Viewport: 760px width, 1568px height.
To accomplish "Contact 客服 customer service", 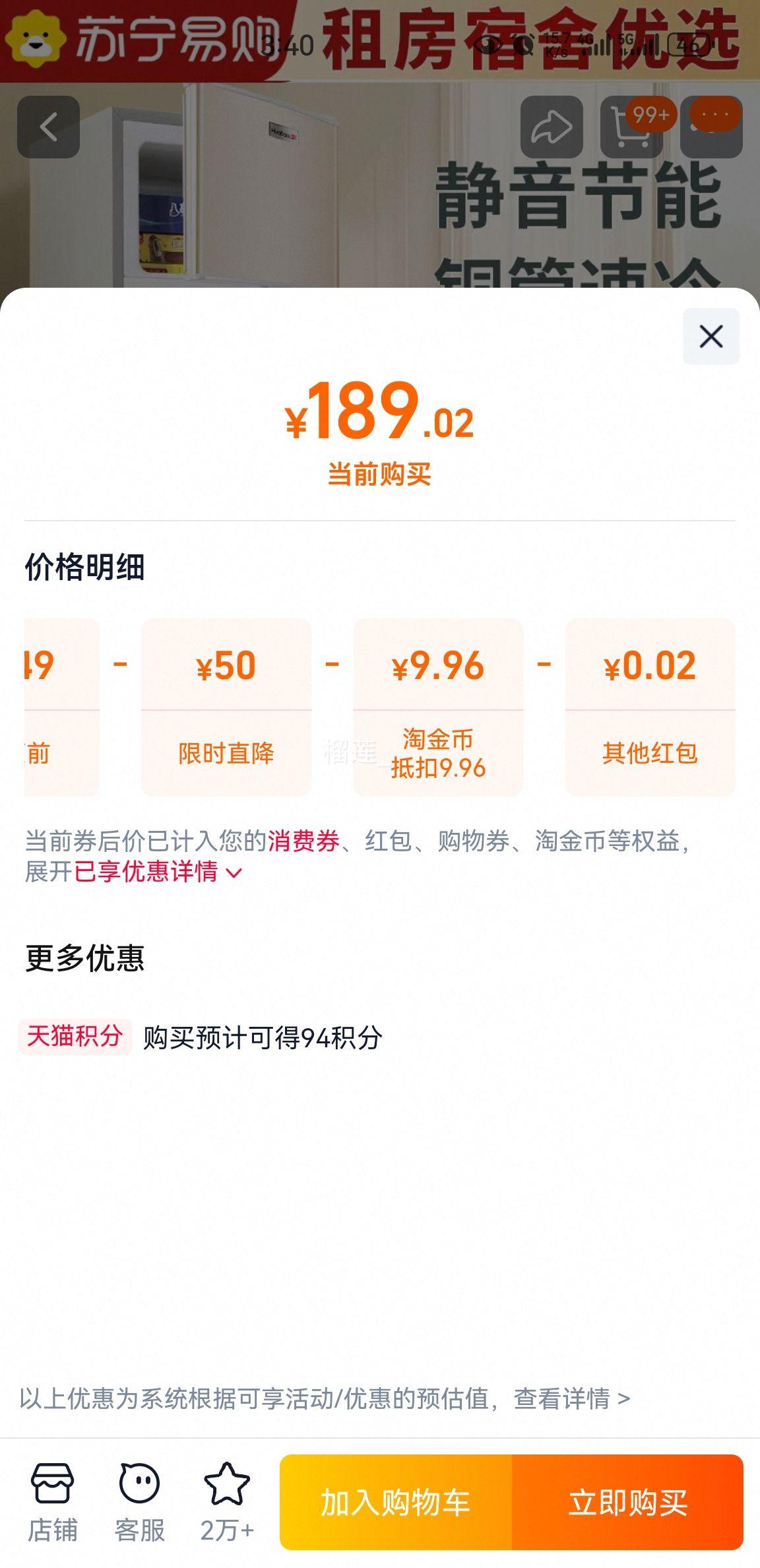I will point(139,1501).
